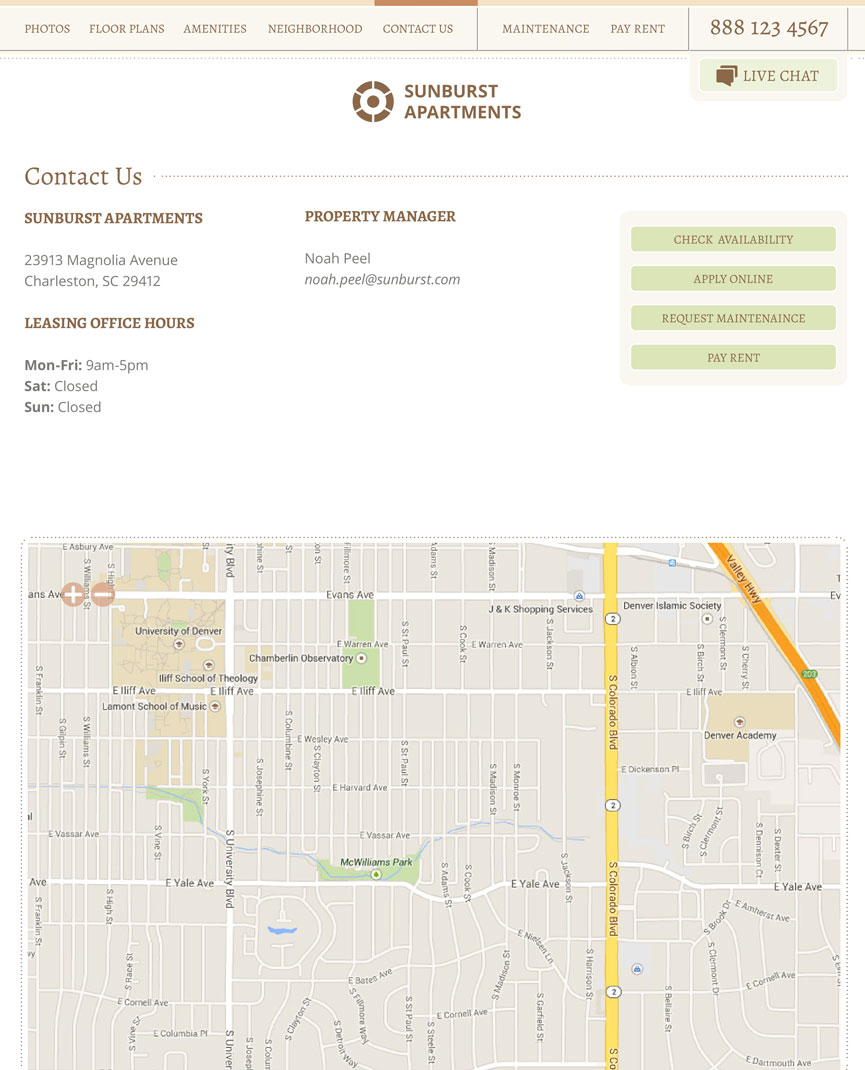This screenshot has height=1070, width=865.
Task: Start a Live Chat
Action: tap(768, 76)
